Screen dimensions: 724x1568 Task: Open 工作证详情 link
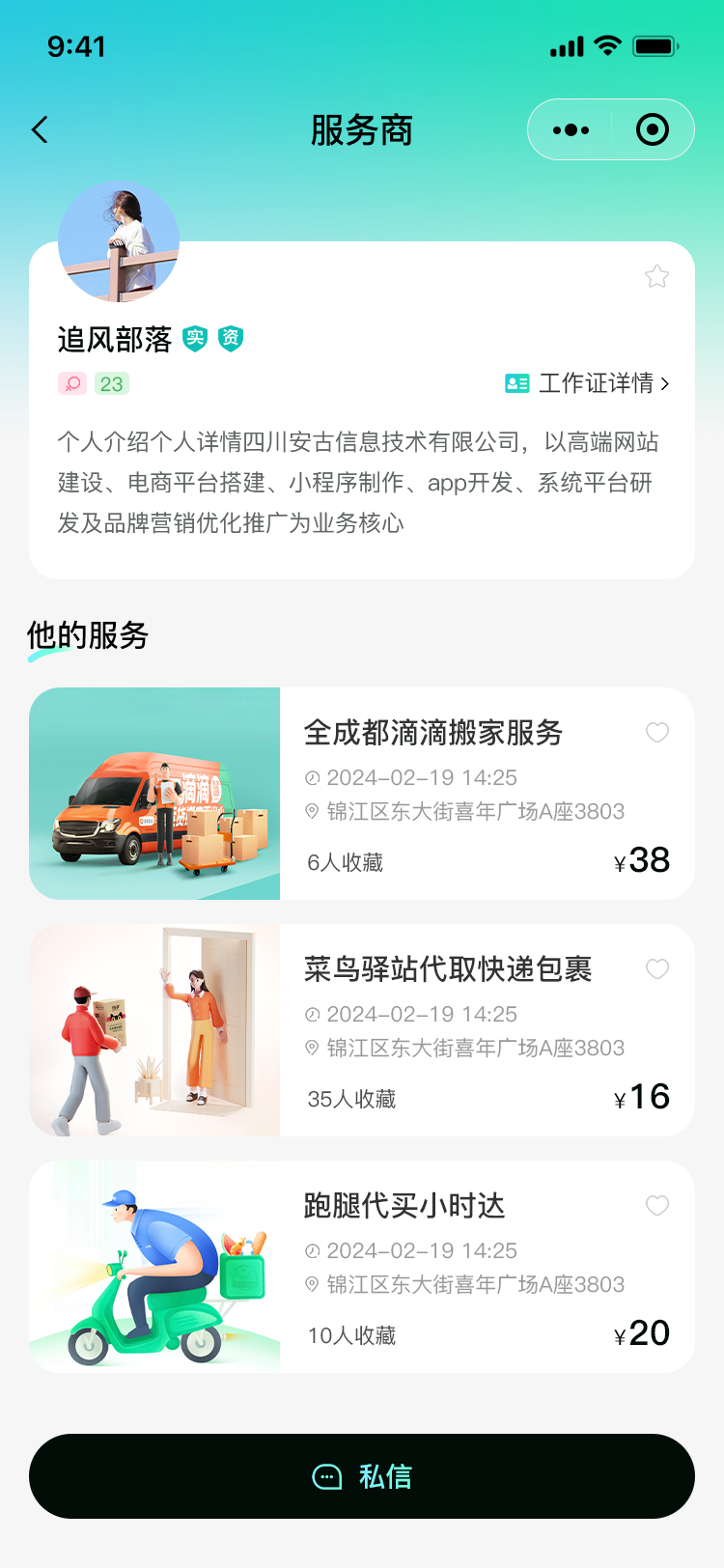click(x=588, y=383)
